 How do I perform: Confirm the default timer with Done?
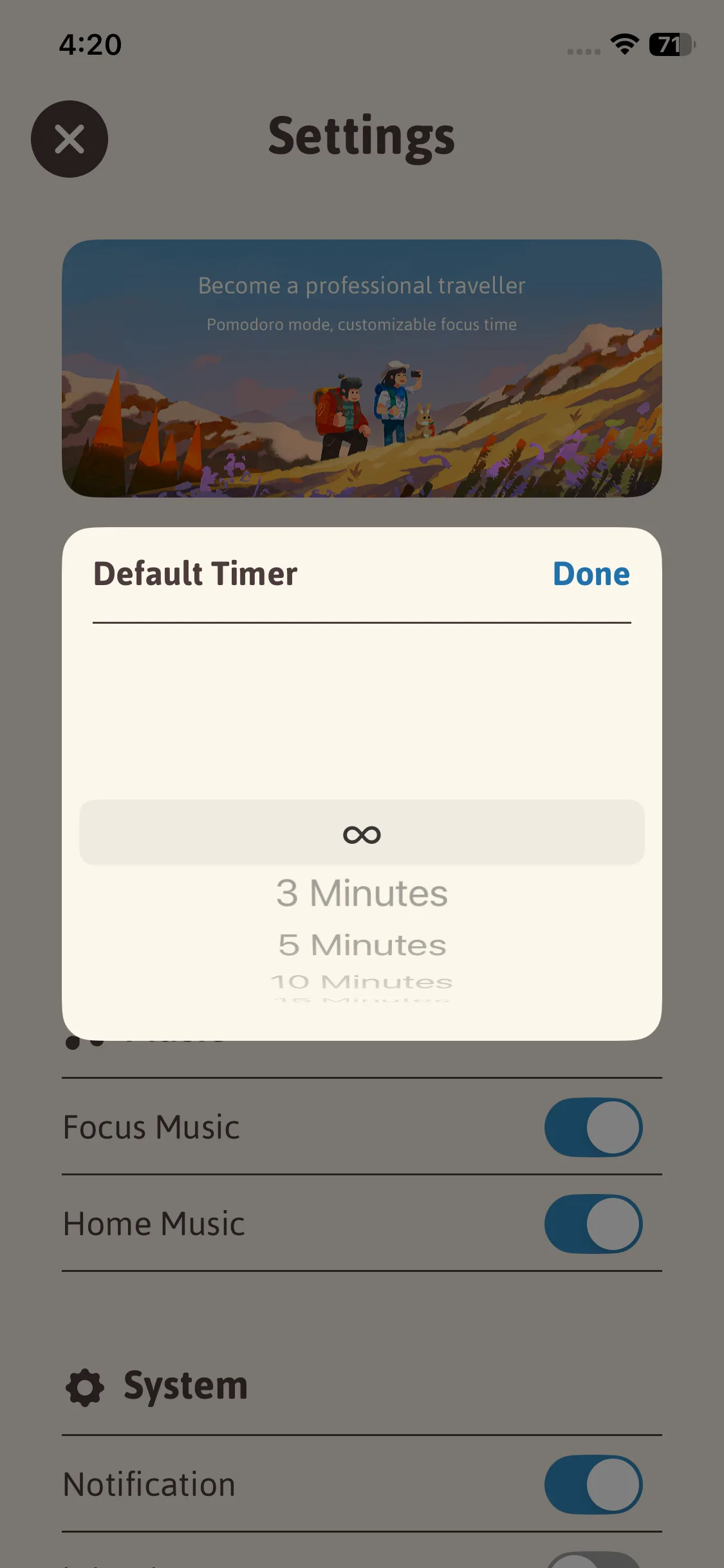coord(591,574)
